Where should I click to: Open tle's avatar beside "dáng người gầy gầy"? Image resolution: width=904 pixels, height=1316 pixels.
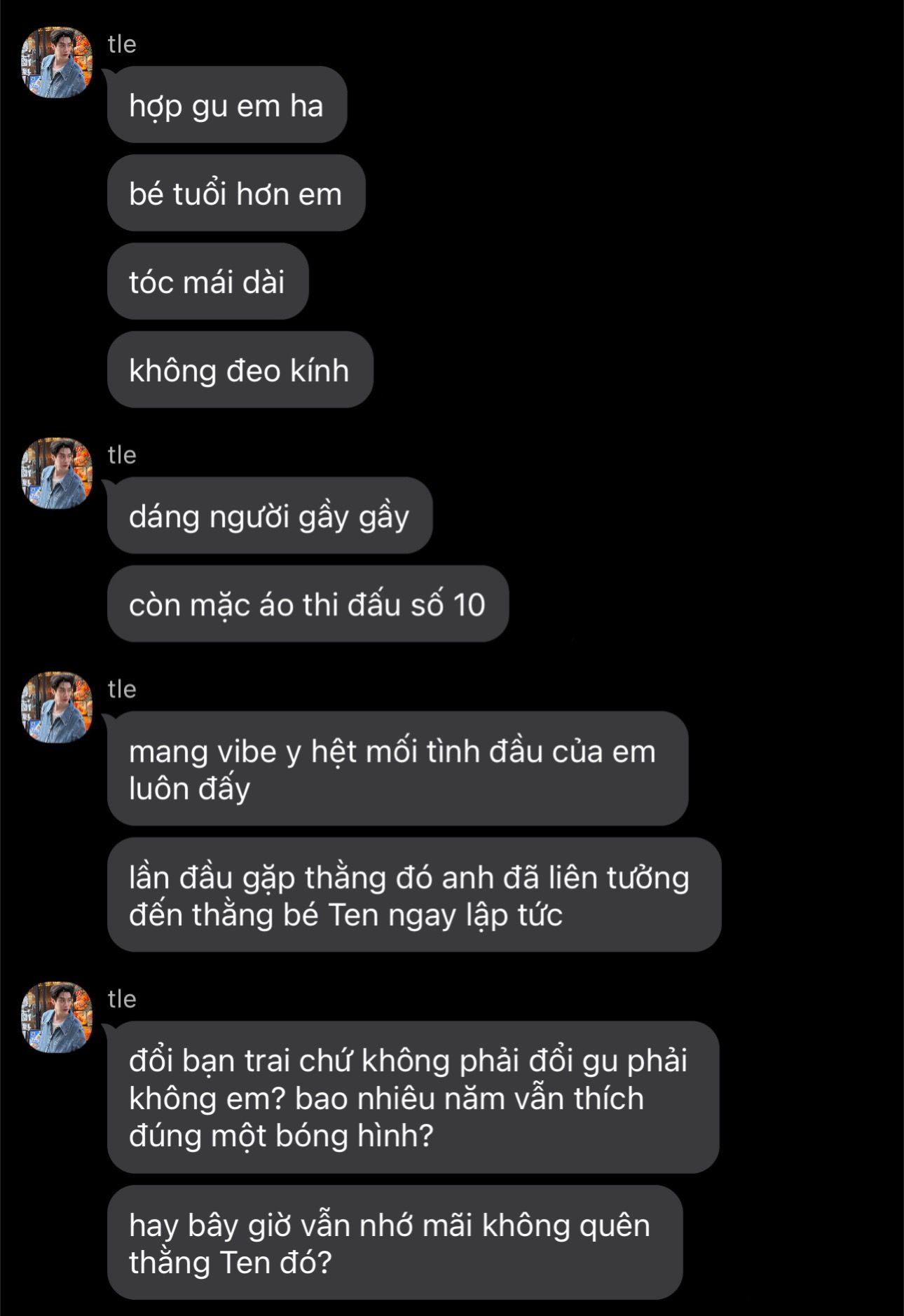[x=57, y=473]
